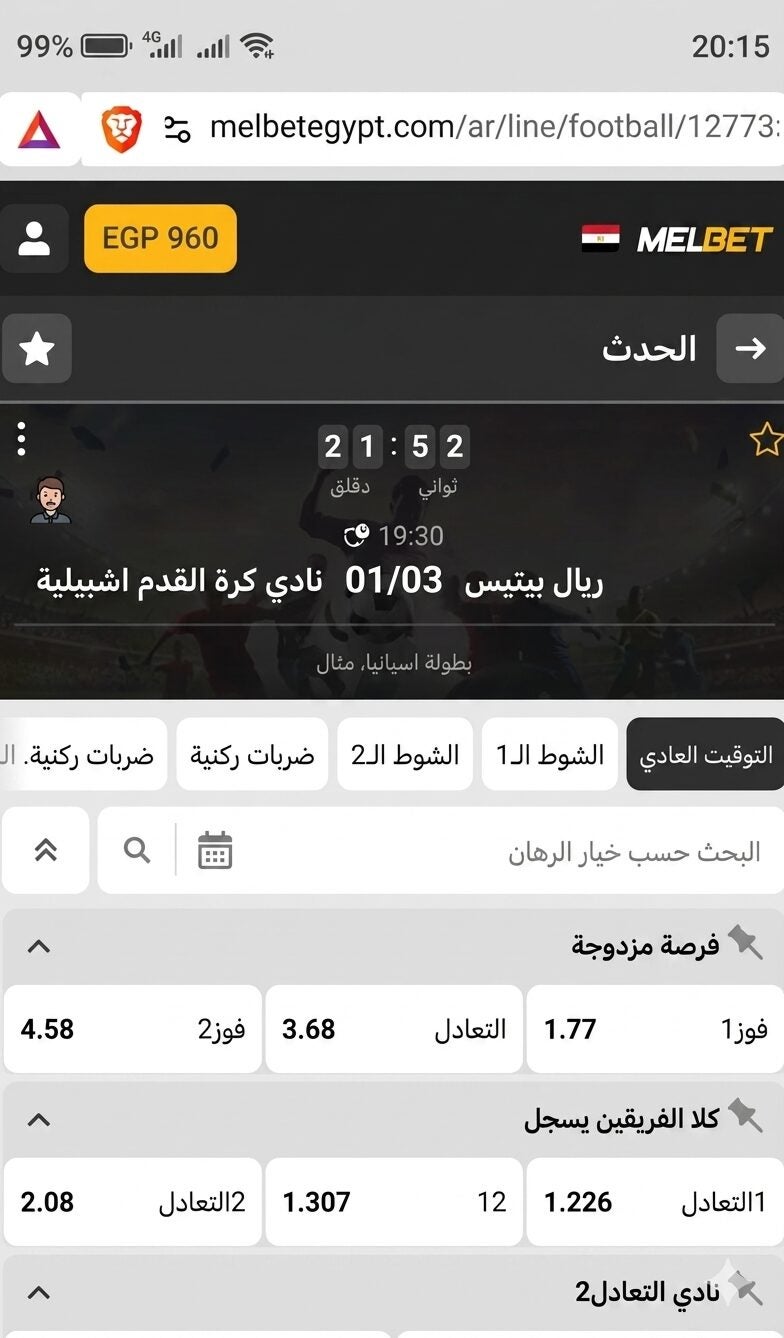784x1338 pixels.
Task: Select the التعادل odds of 3.68
Action: (393, 1029)
